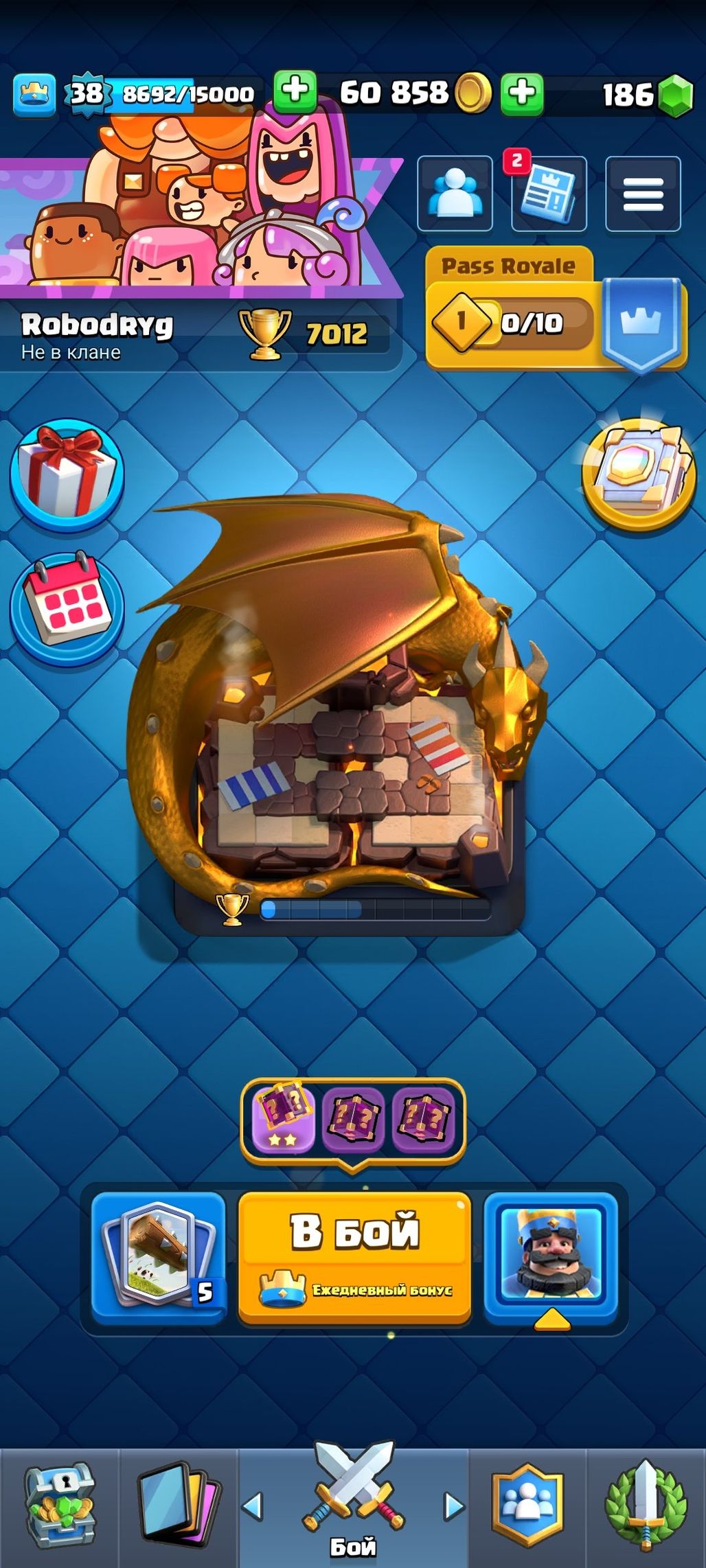This screenshot has width=706, height=1568.
Task: Open the events calendar
Action: coord(67,608)
